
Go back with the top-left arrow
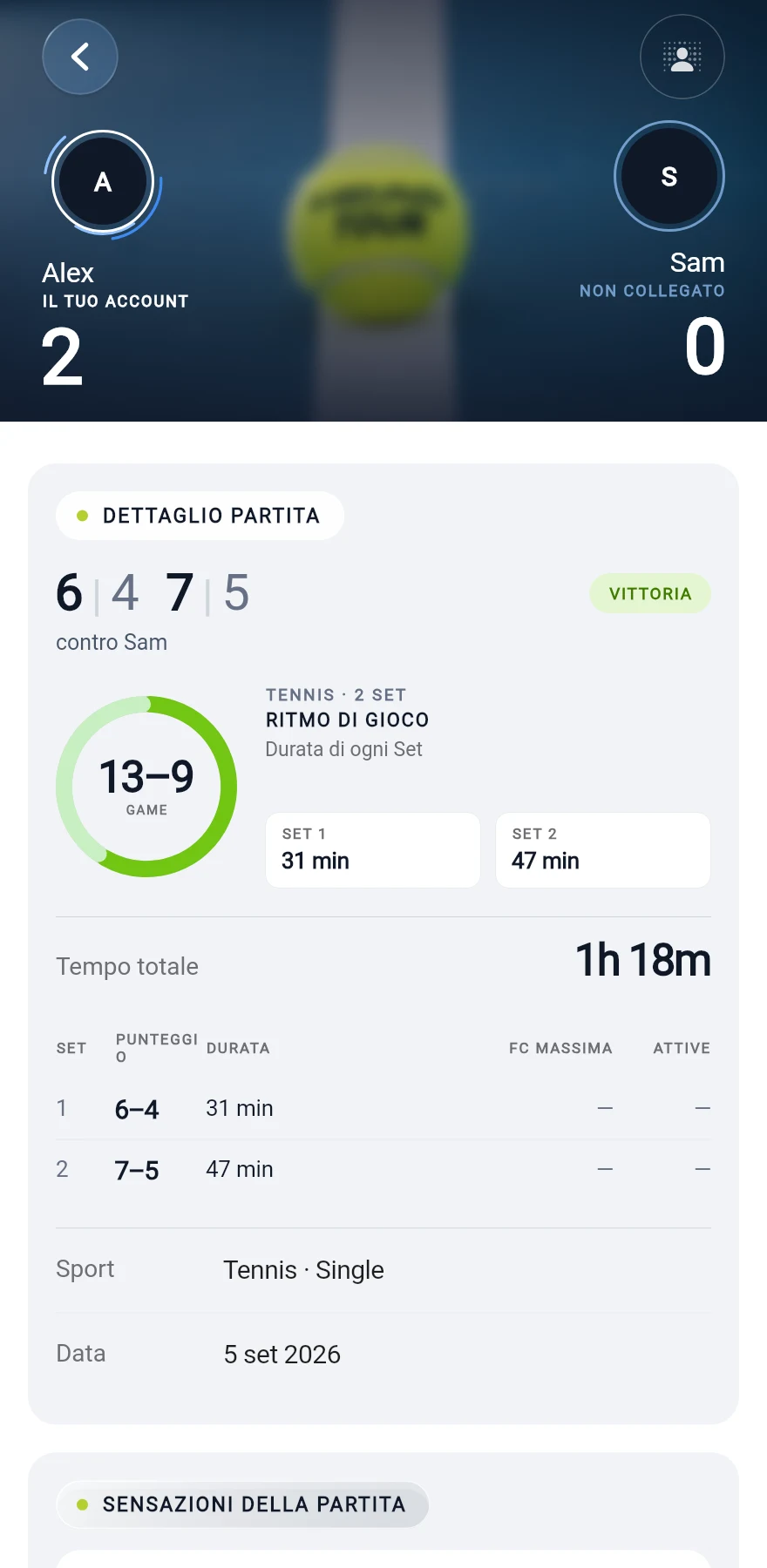coord(80,57)
